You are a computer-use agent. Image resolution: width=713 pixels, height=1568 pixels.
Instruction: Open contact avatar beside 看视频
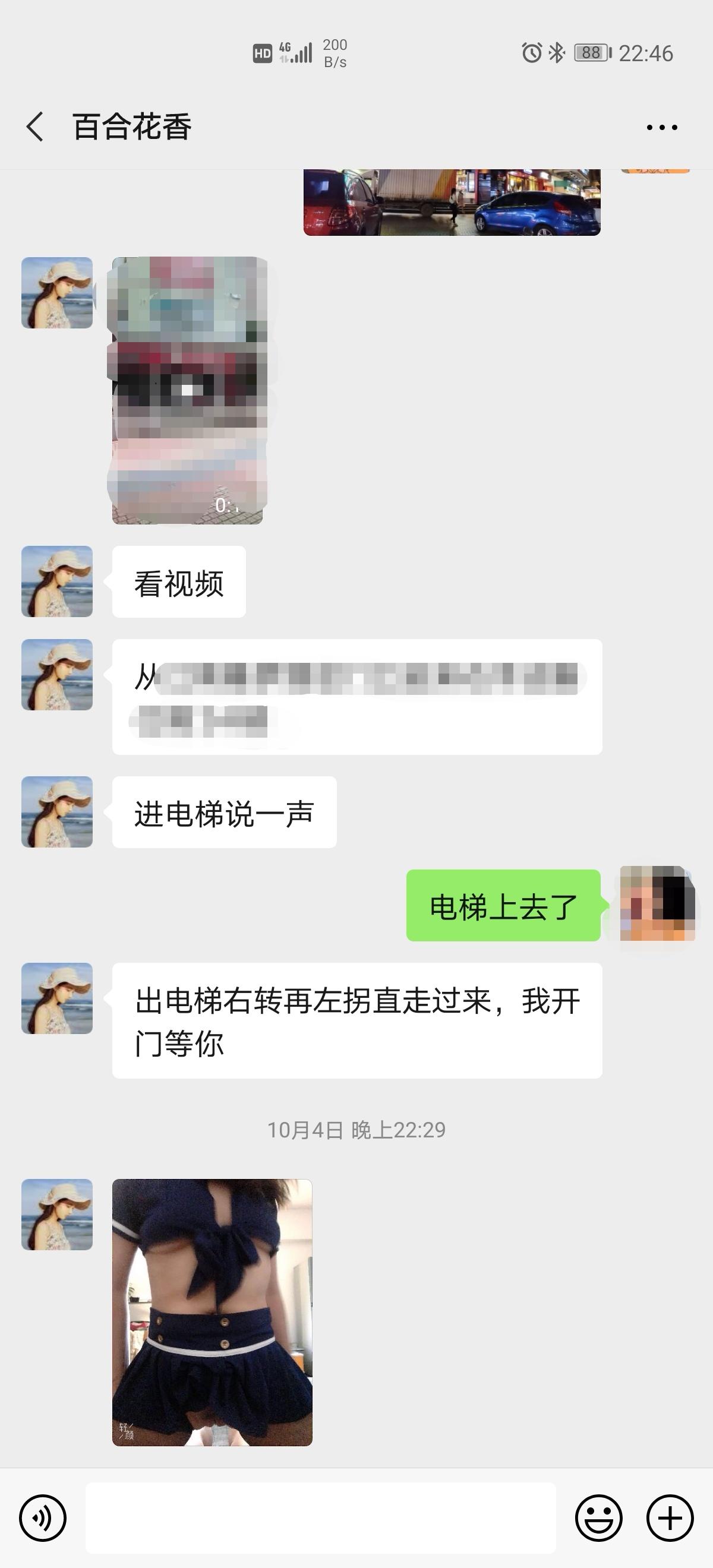[x=57, y=581]
